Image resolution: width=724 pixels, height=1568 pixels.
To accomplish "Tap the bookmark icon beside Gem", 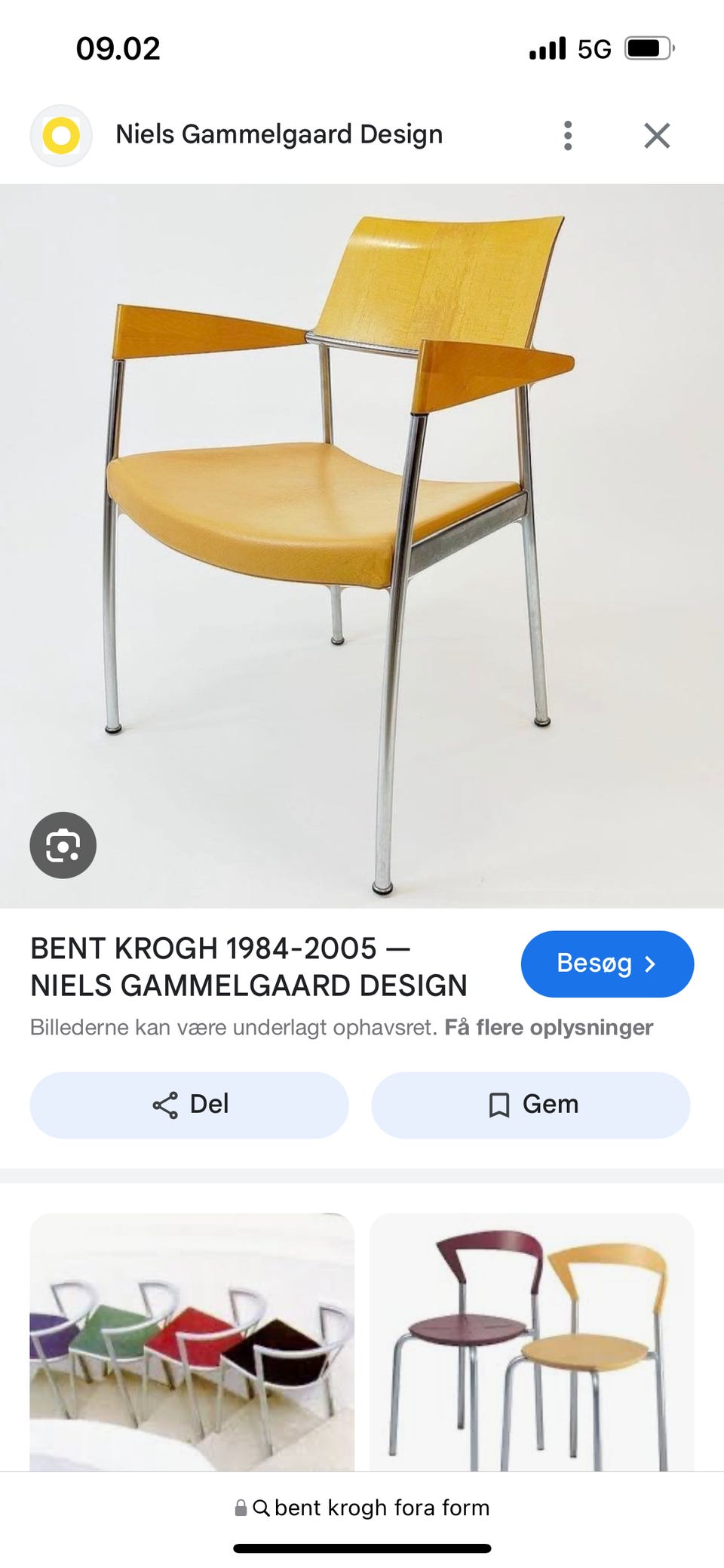I will pos(499,1104).
